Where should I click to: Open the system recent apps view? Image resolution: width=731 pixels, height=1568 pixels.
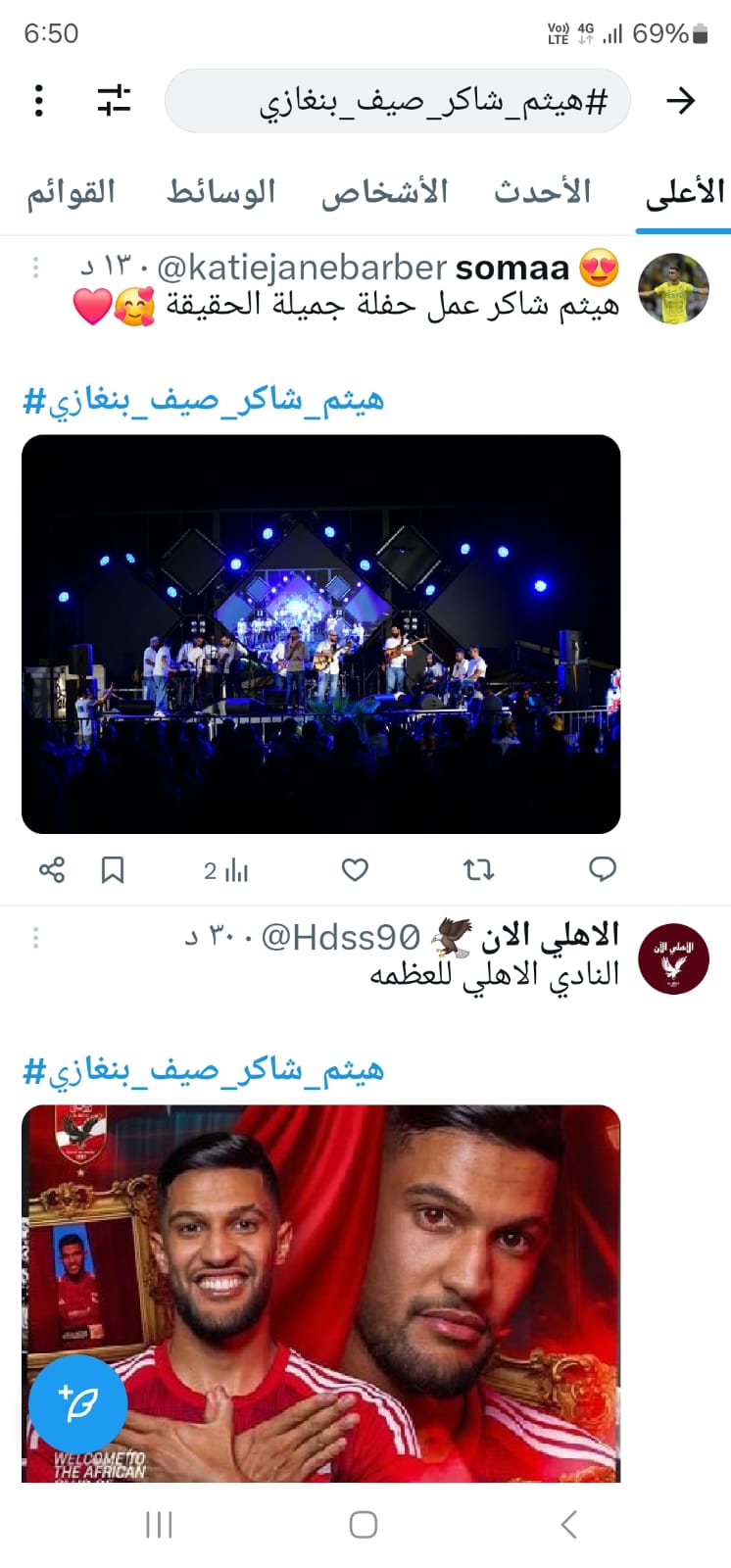[159, 1525]
